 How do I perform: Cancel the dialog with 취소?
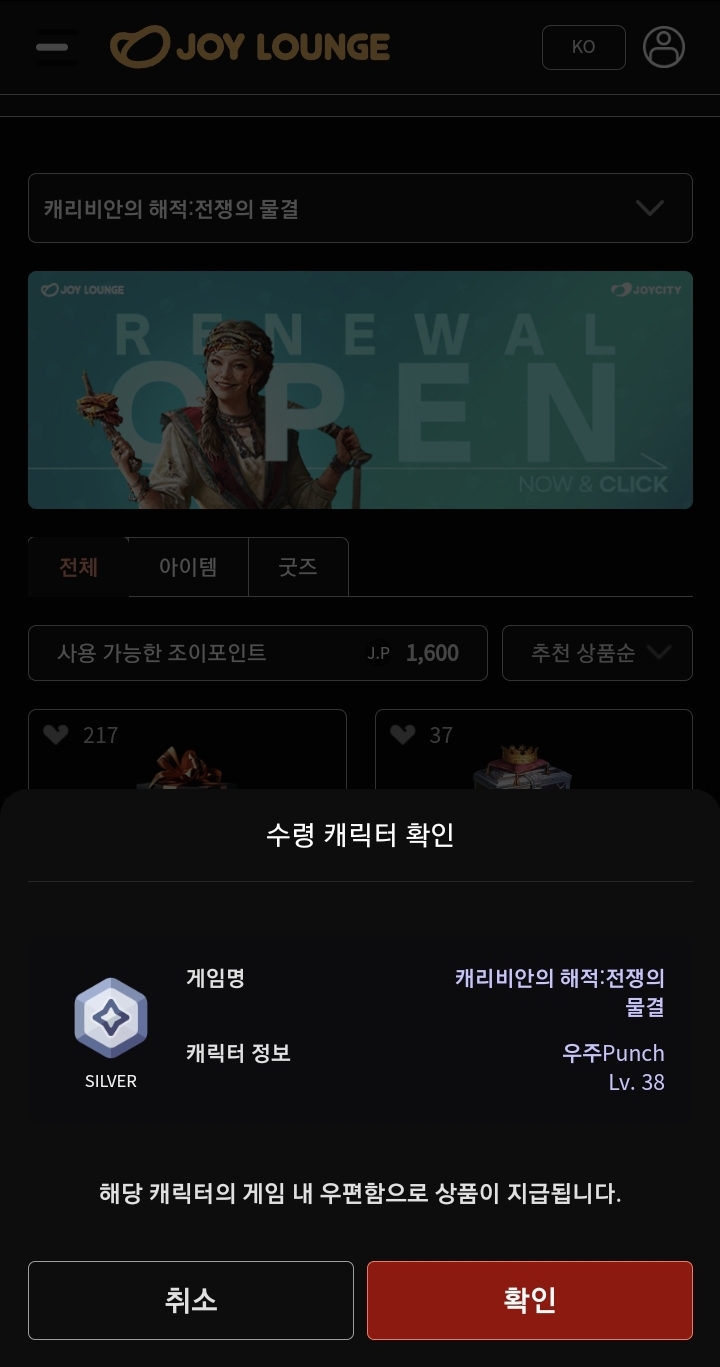click(191, 1299)
